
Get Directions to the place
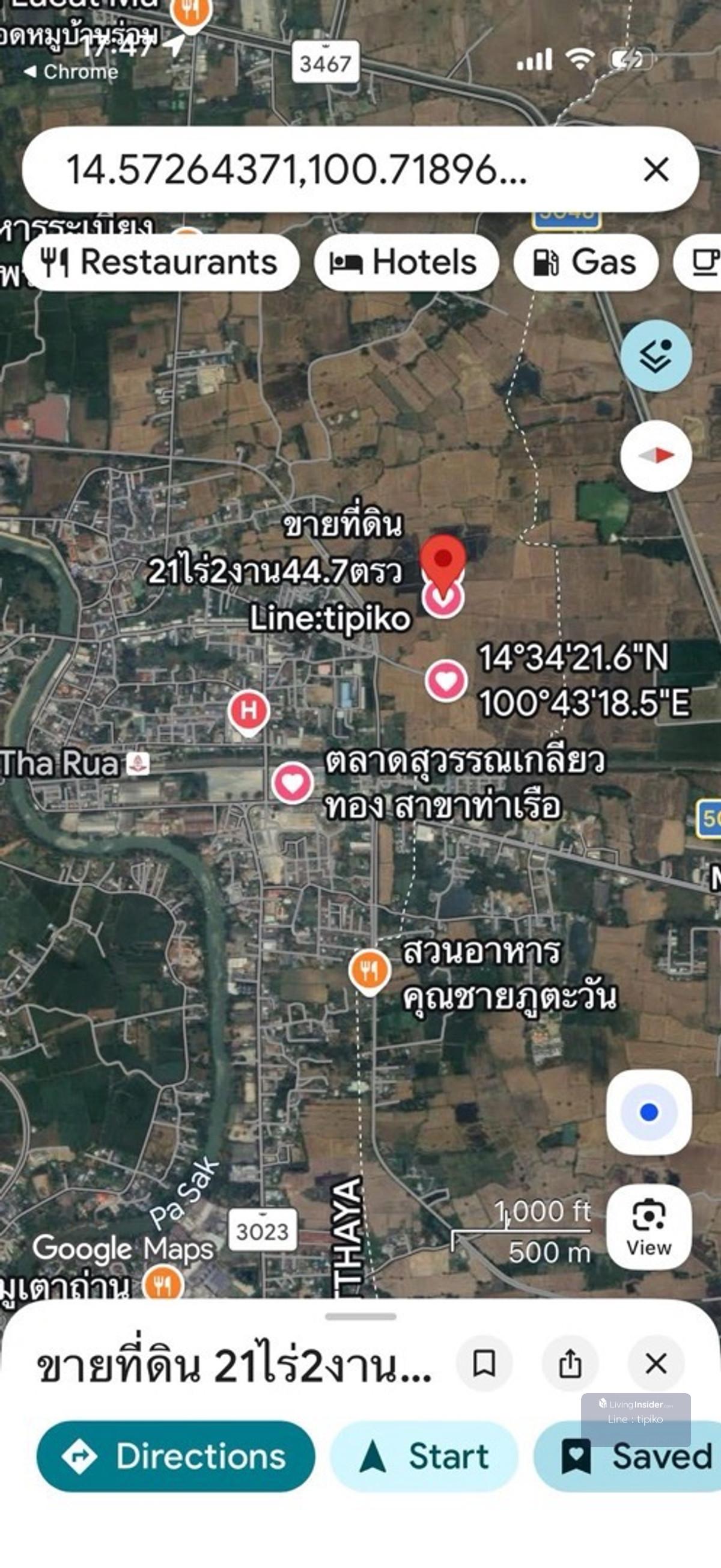[x=176, y=1457]
